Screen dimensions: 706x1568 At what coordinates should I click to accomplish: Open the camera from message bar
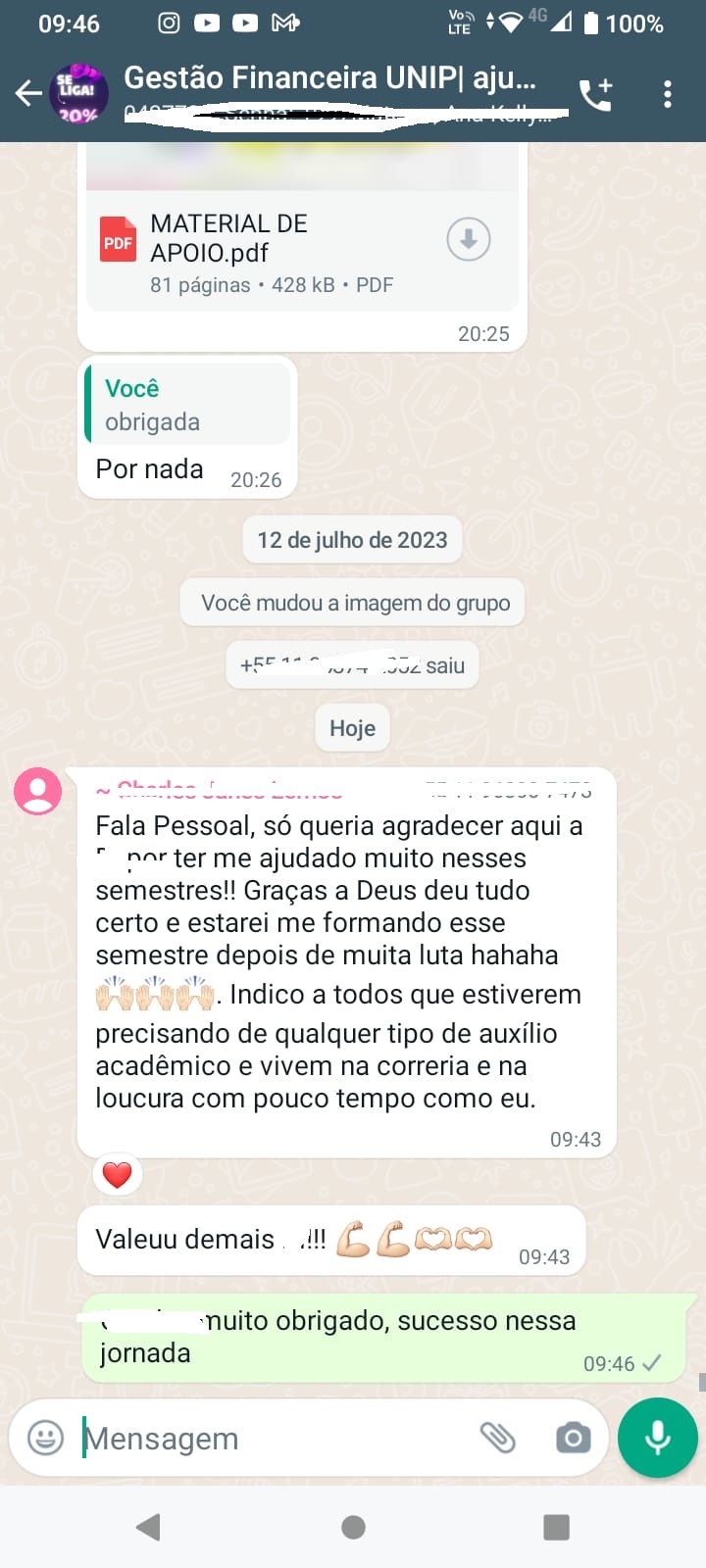click(x=573, y=1438)
